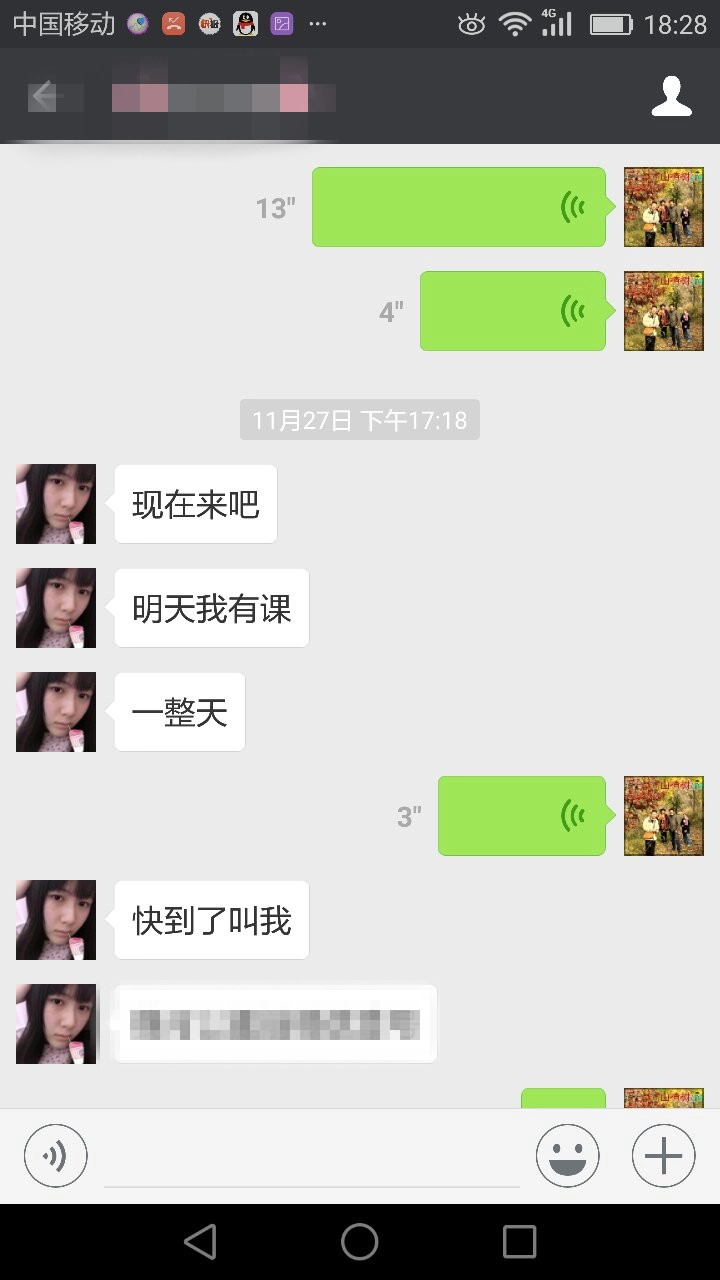Play the 4-second voice message

512,311
